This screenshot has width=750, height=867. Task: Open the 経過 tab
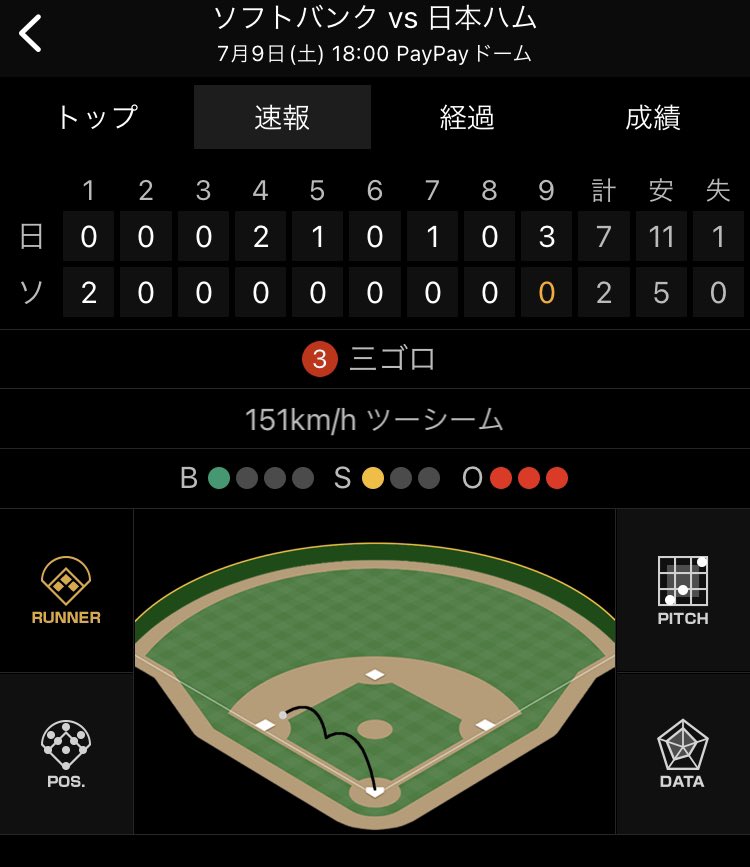[x=467, y=117]
